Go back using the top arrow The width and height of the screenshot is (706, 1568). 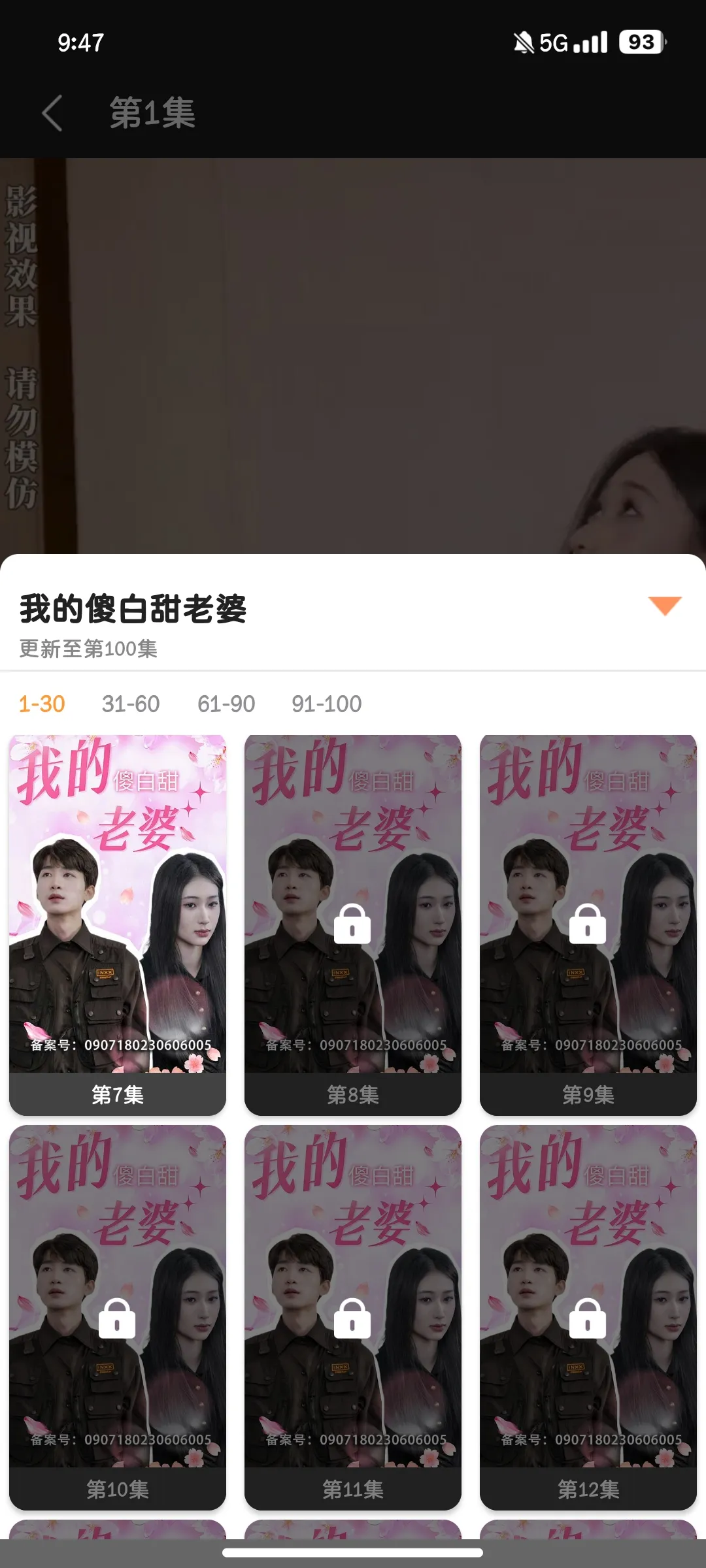pos(52,113)
